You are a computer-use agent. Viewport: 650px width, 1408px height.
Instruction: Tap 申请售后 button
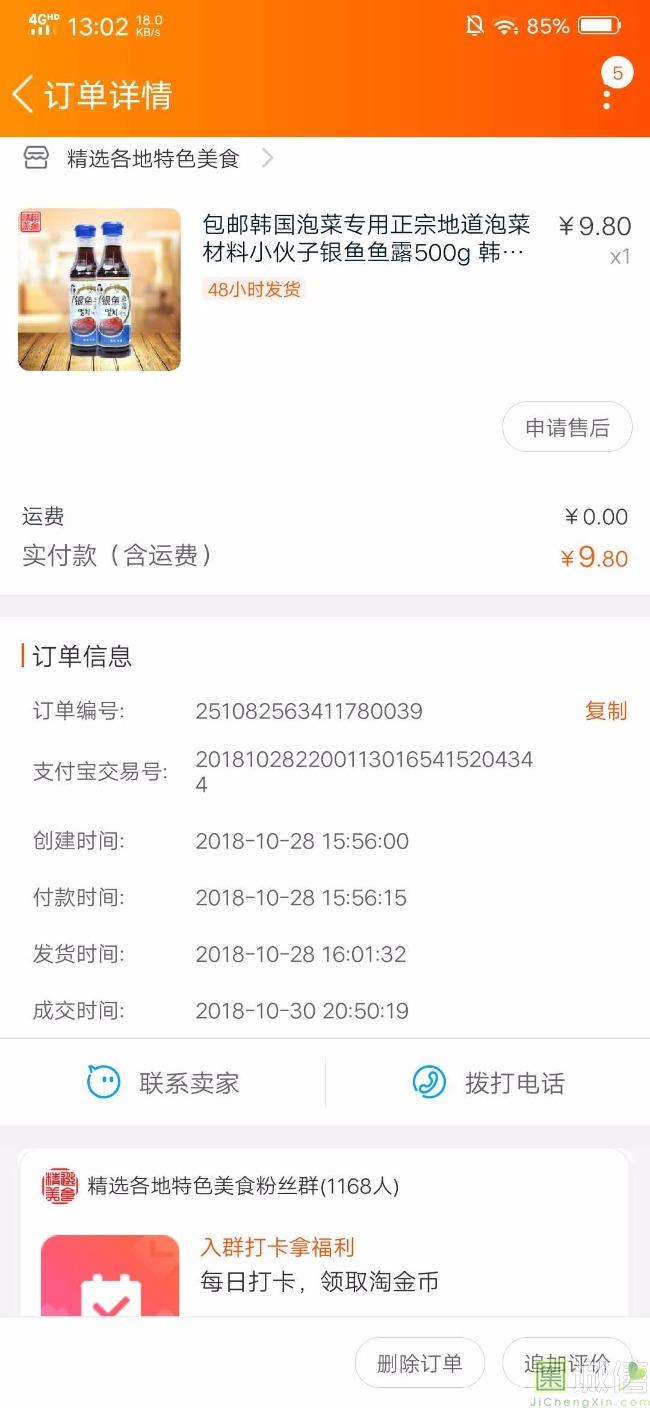[x=567, y=428]
